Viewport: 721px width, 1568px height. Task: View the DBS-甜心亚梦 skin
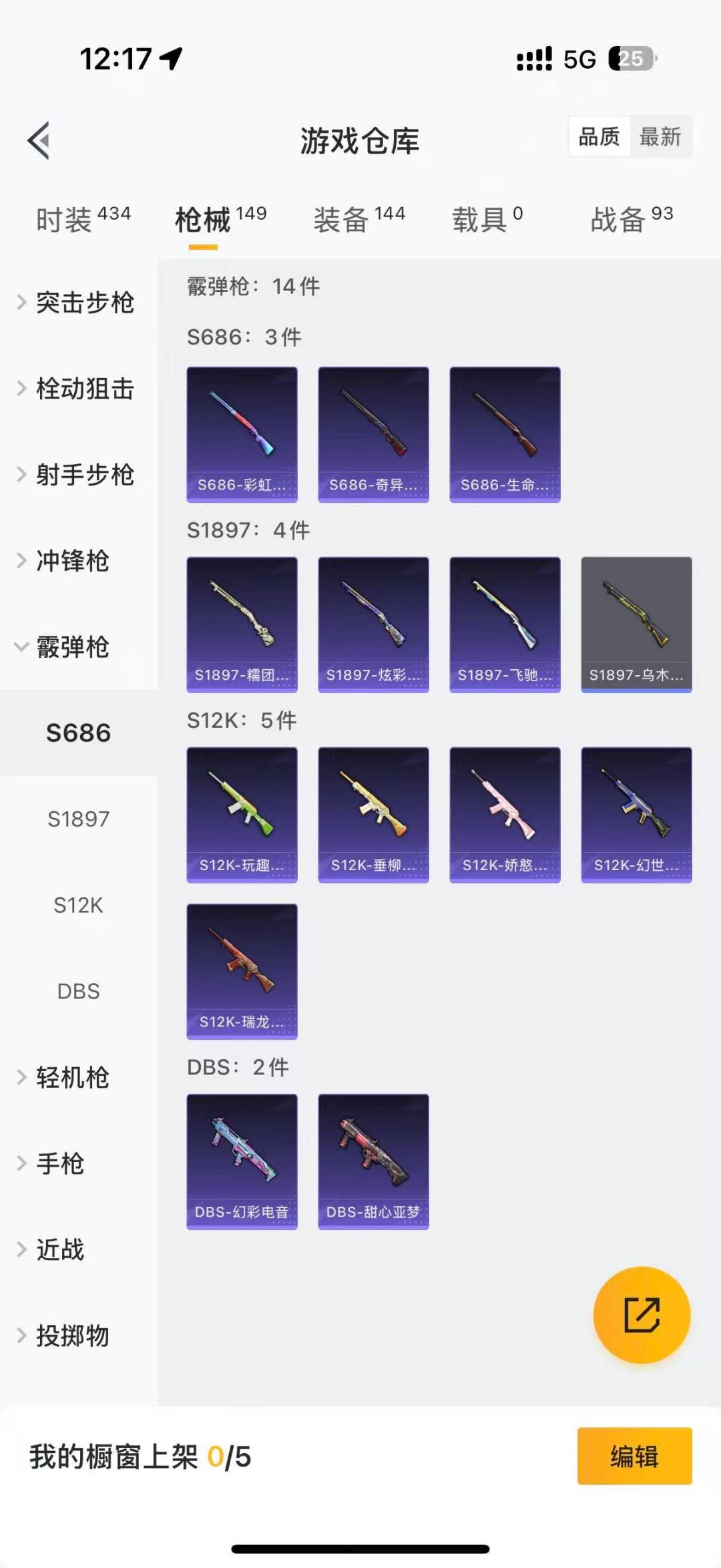373,1161
